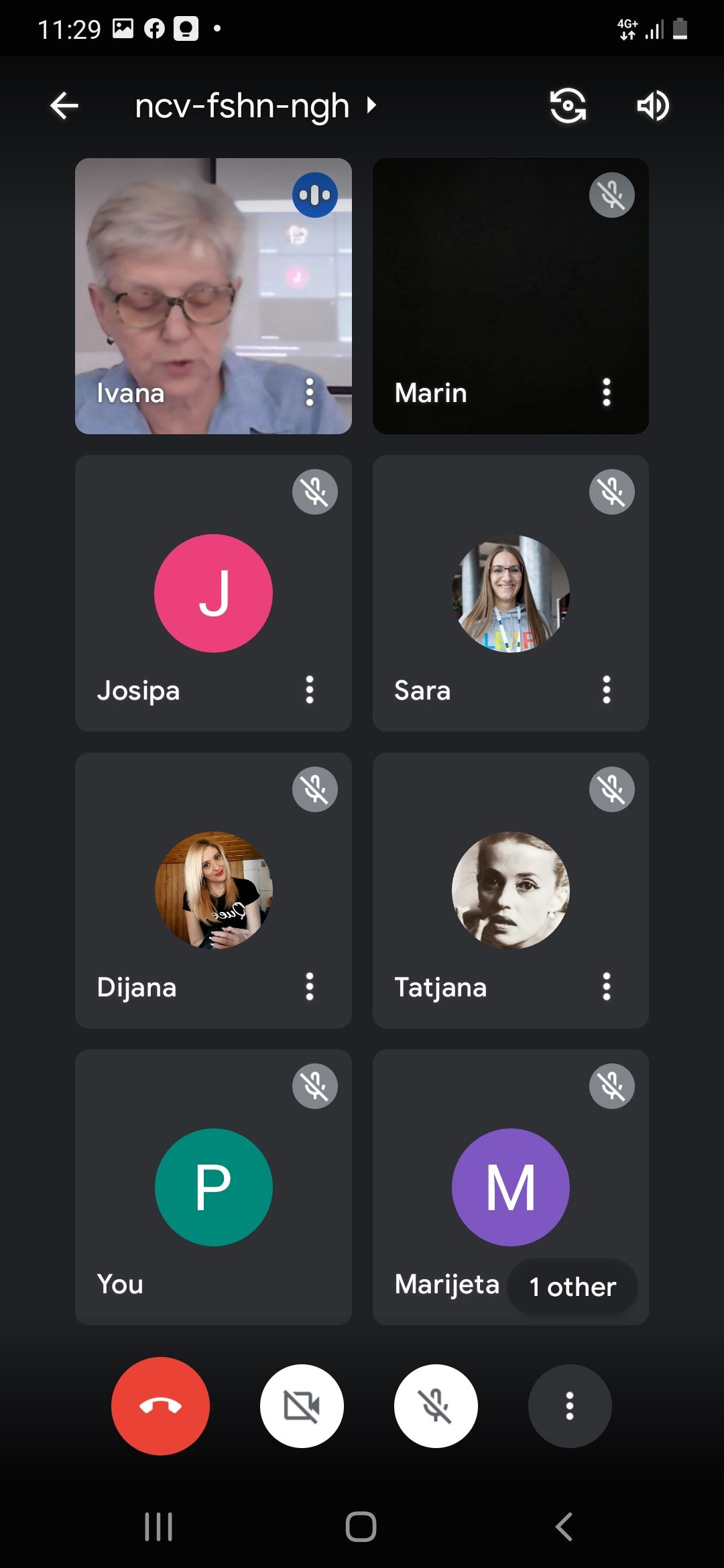
Task: Go to the home screen
Action: pyautogui.click(x=361, y=1527)
